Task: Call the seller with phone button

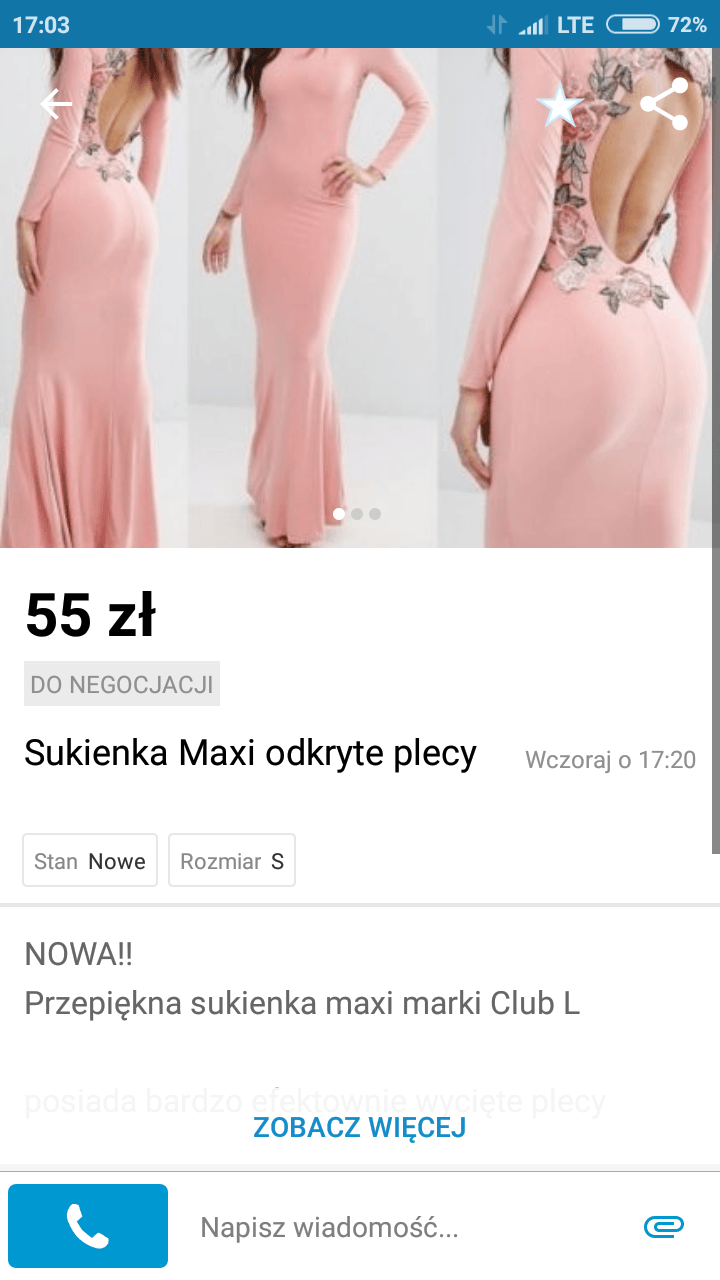Action: point(88,1226)
